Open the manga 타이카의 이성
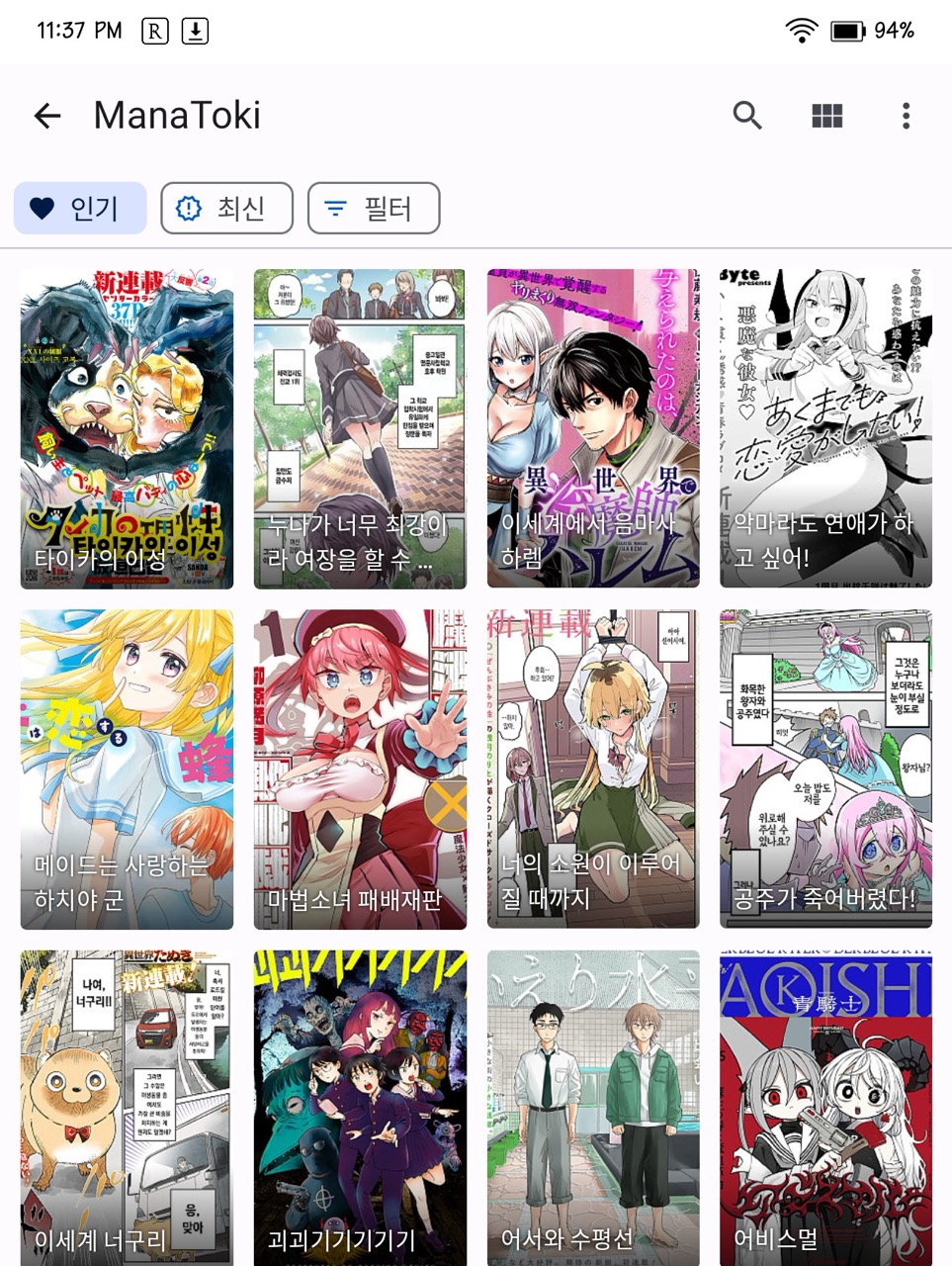 (x=127, y=428)
